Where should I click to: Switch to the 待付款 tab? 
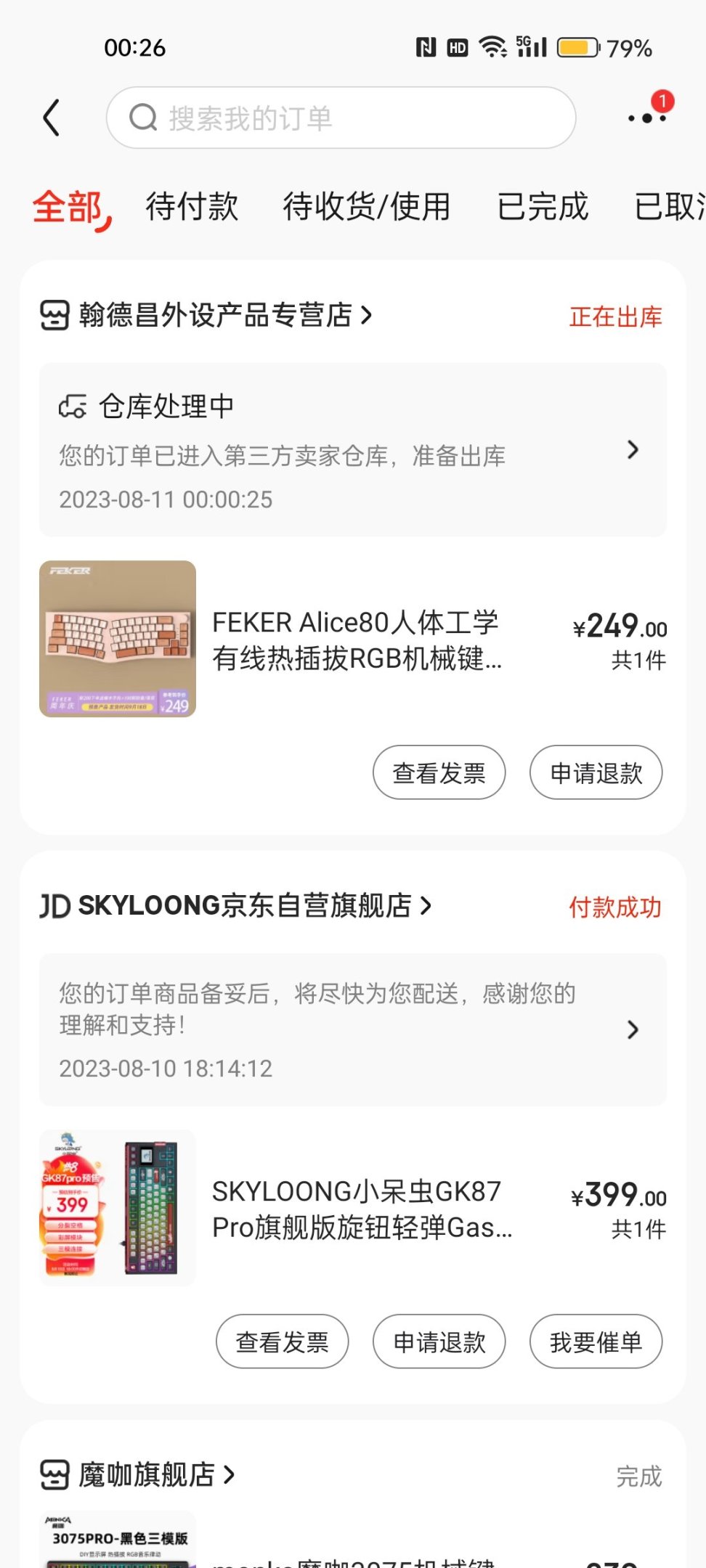click(192, 206)
